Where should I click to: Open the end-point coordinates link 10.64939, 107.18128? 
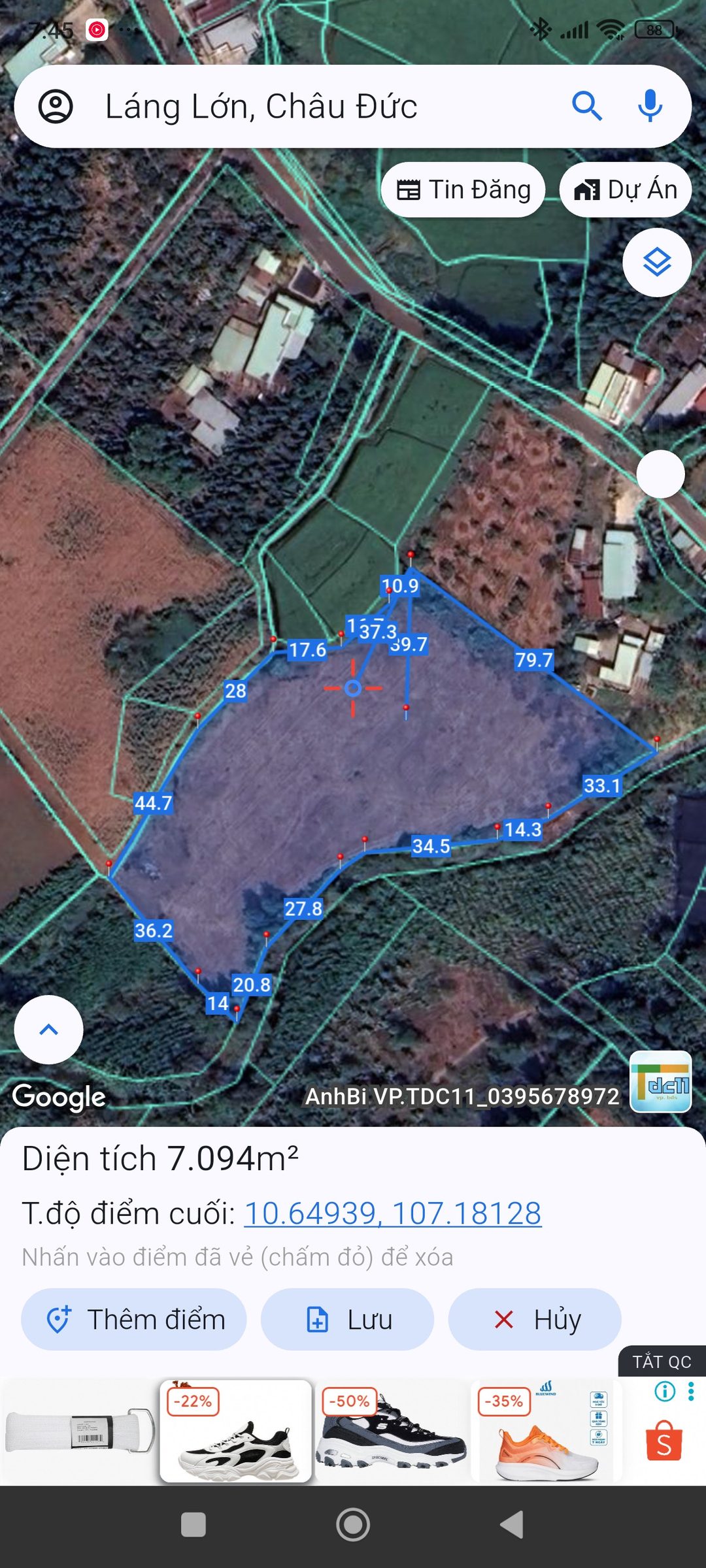pos(393,1214)
